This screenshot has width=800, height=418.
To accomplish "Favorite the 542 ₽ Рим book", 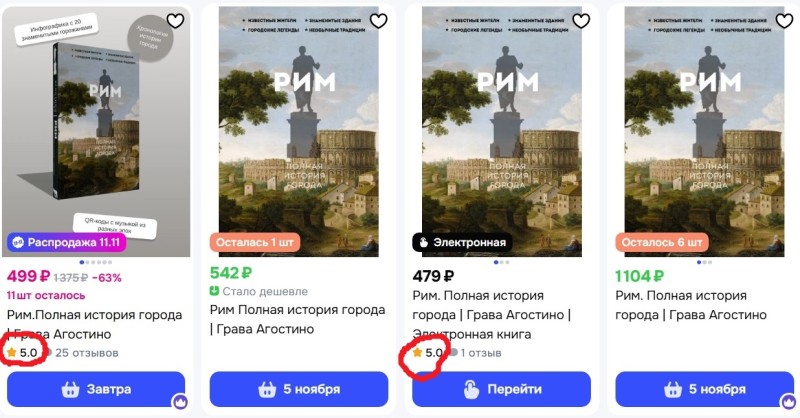I will (378, 20).
